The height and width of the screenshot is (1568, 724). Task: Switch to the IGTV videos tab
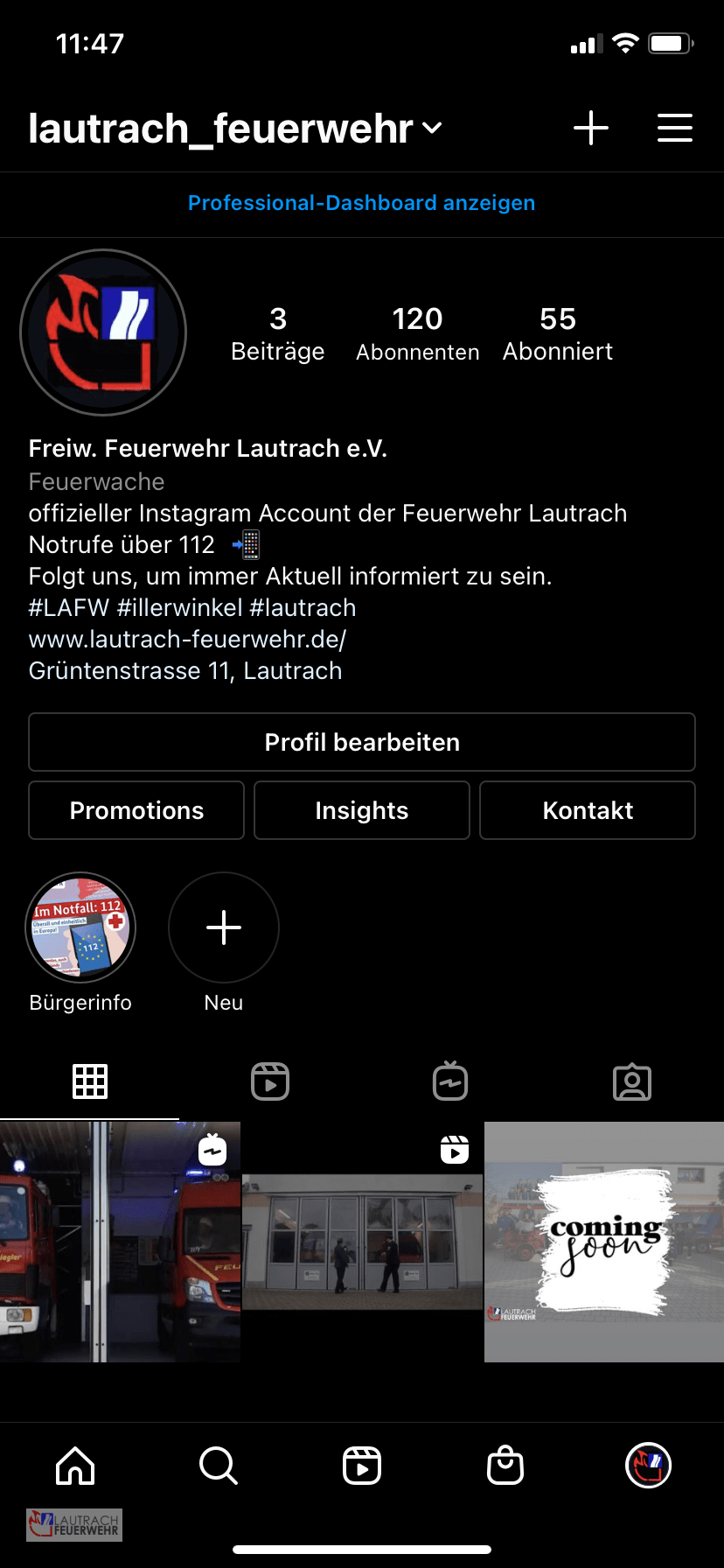point(450,1082)
